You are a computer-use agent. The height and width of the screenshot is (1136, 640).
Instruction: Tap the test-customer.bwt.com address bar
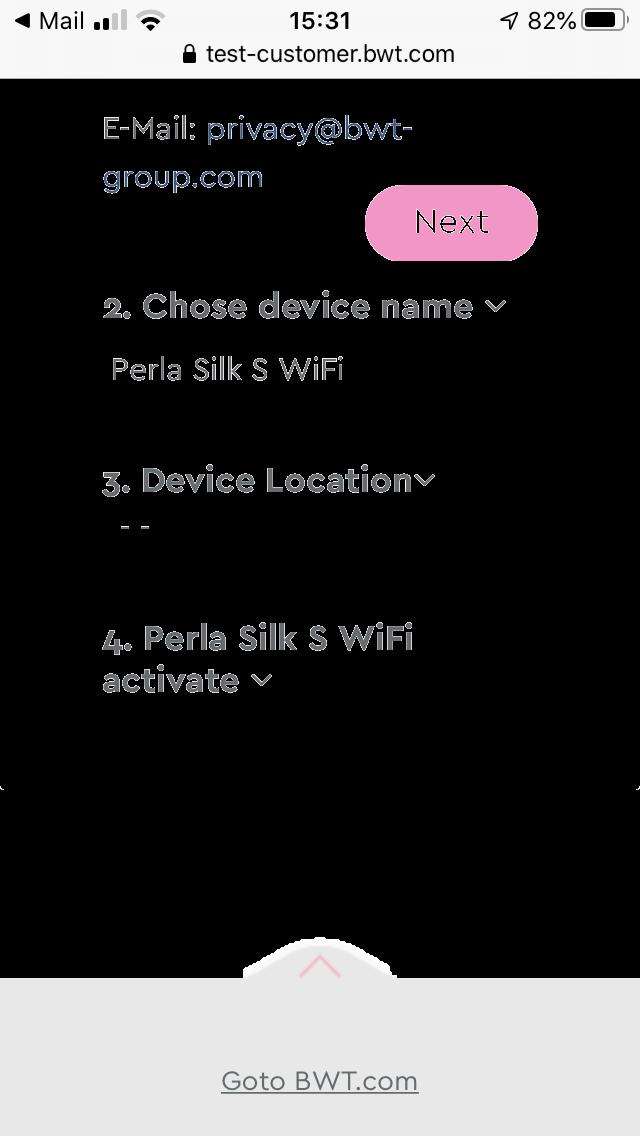320,54
